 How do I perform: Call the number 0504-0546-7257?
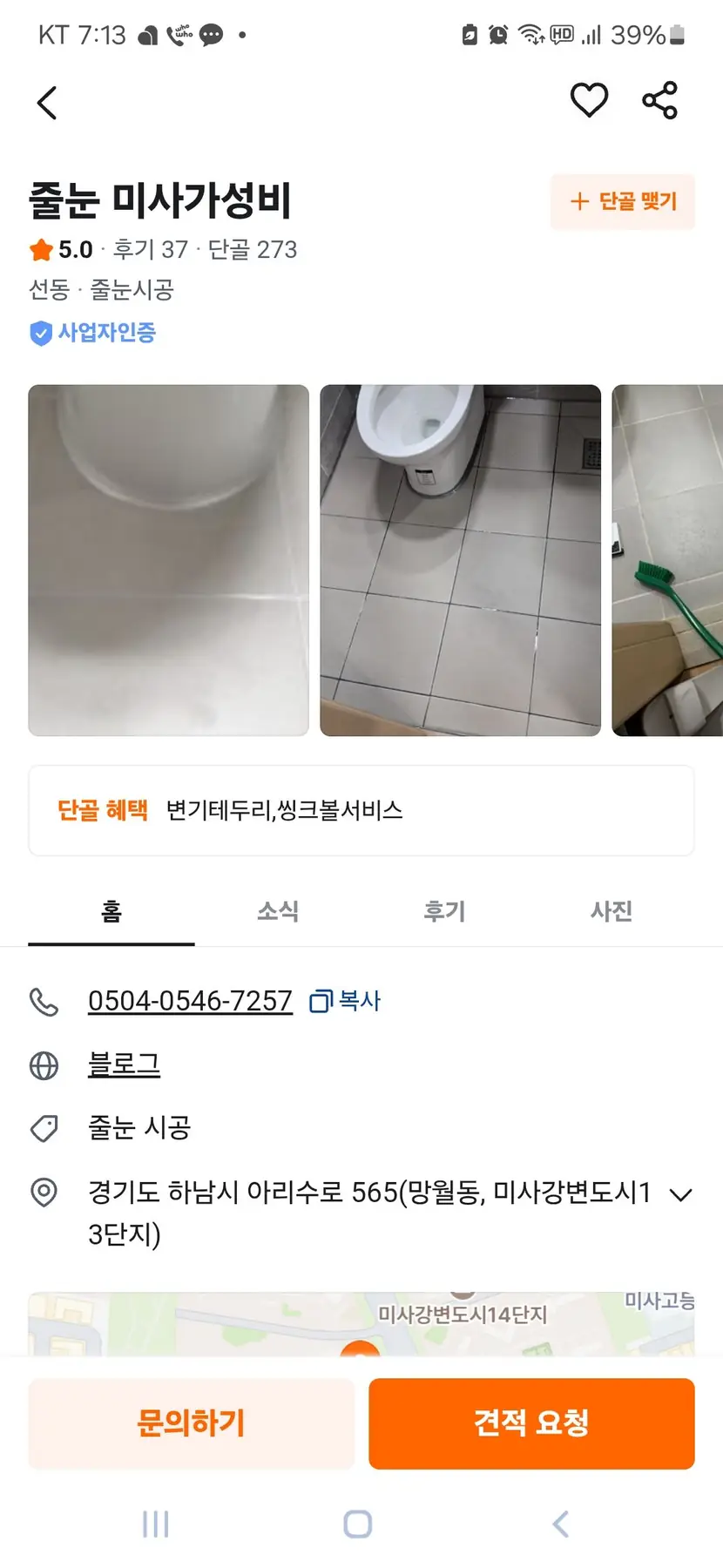(x=190, y=1001)
